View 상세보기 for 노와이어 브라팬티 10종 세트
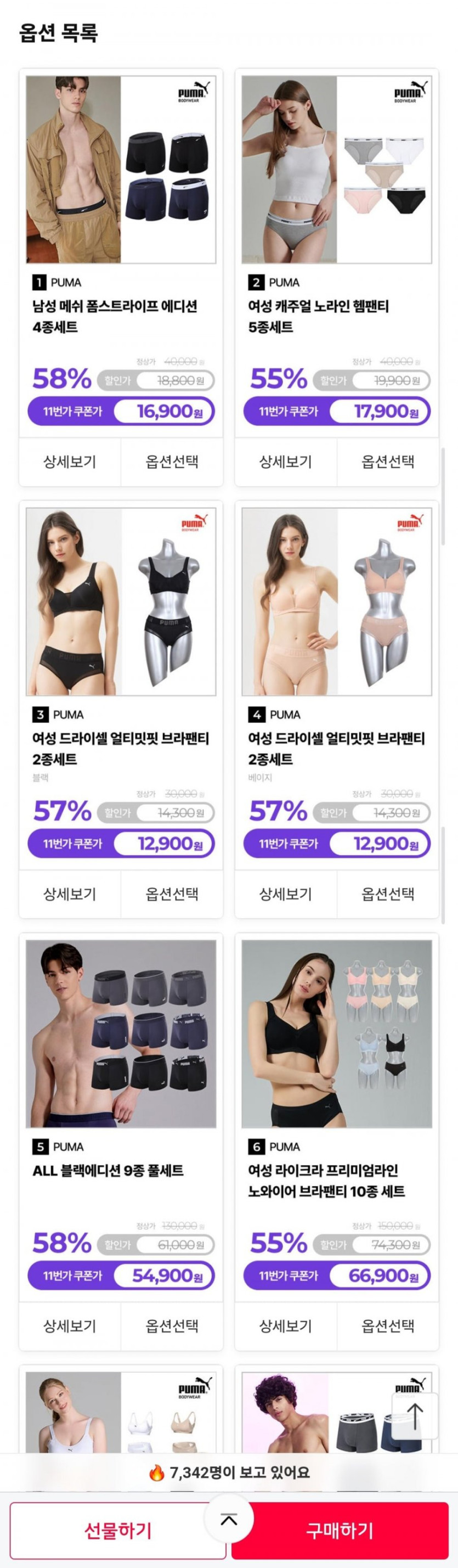The height and width of the screenshot is (1568, 458). pyautogui.click(x=285, y=1326)
